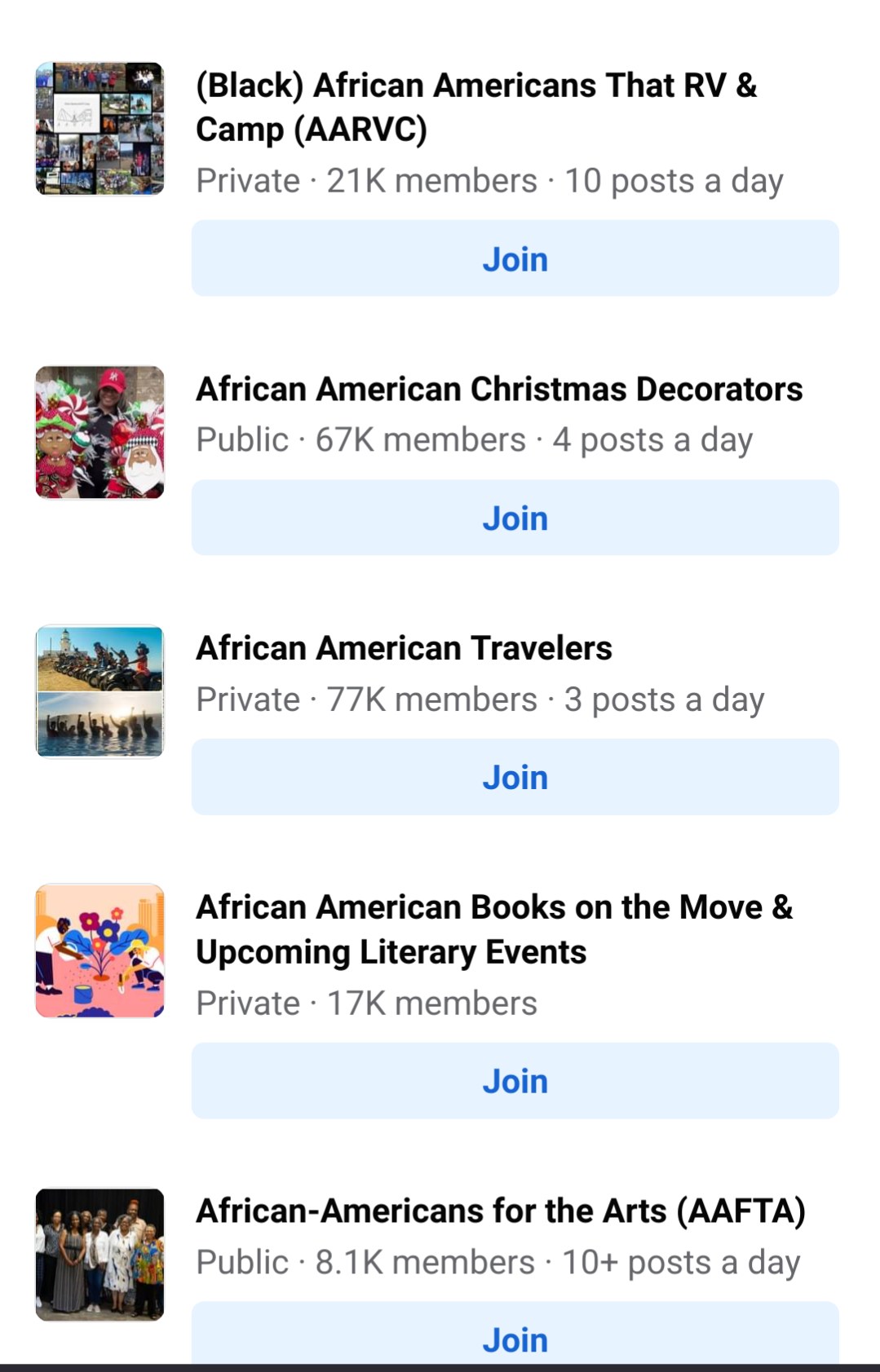Open the African American Travelers group title
Image resolution: width=880 pixels, height=1372 pixels.
[x=404, y=648]
